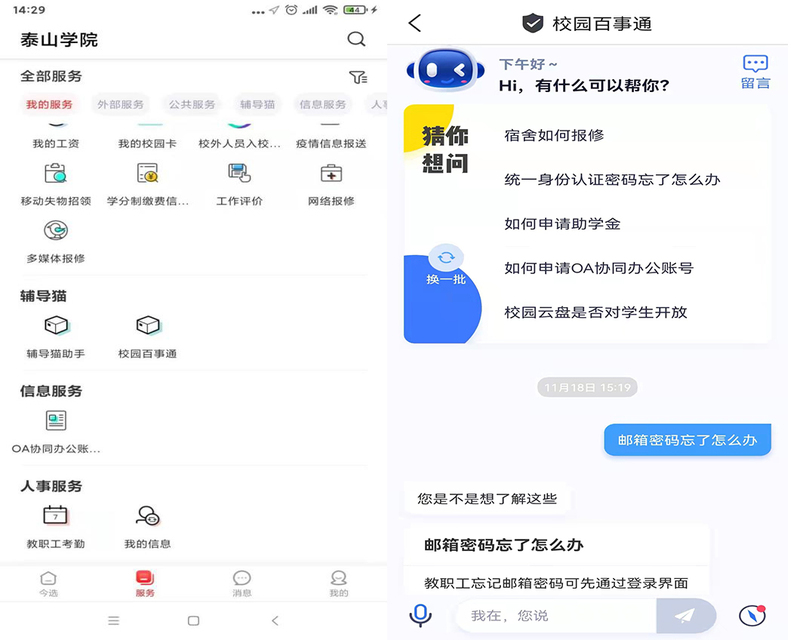This screenshot has width=799, height=640.
Task: Go to 今选 tab
Action: tap(48, 584)
